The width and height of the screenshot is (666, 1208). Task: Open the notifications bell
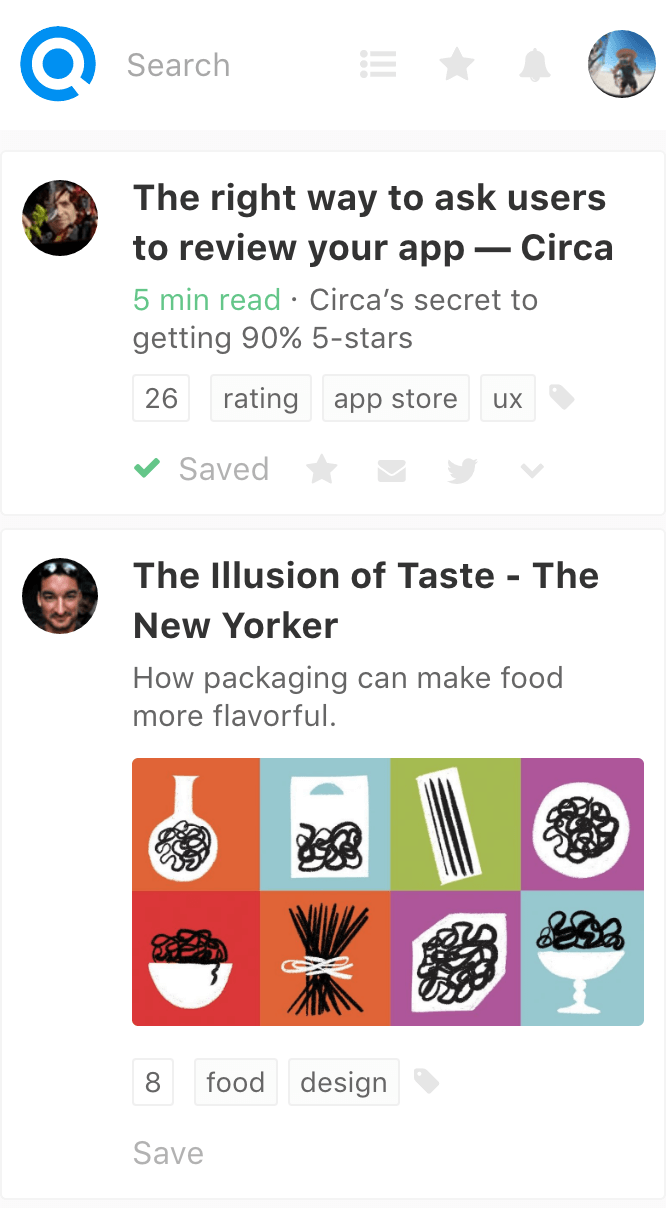point(535,65)
